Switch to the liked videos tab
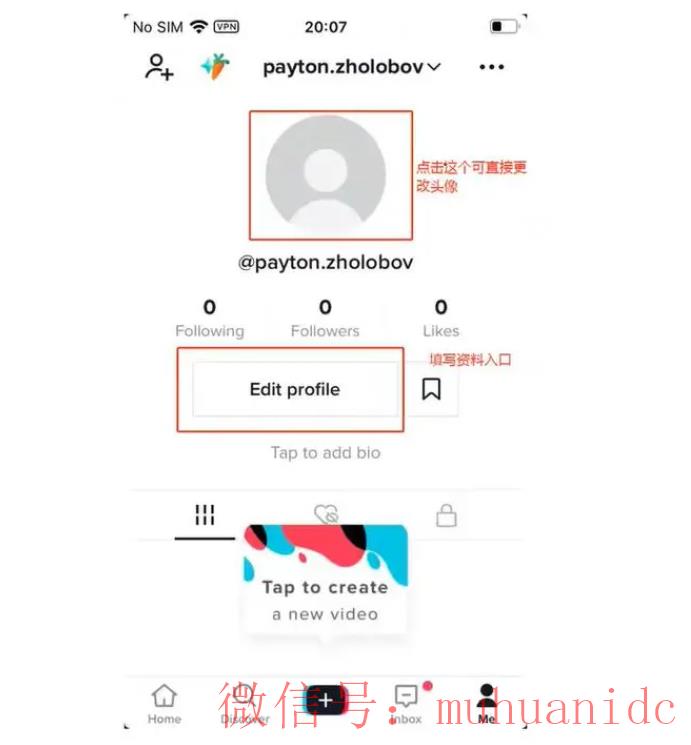 326,515
